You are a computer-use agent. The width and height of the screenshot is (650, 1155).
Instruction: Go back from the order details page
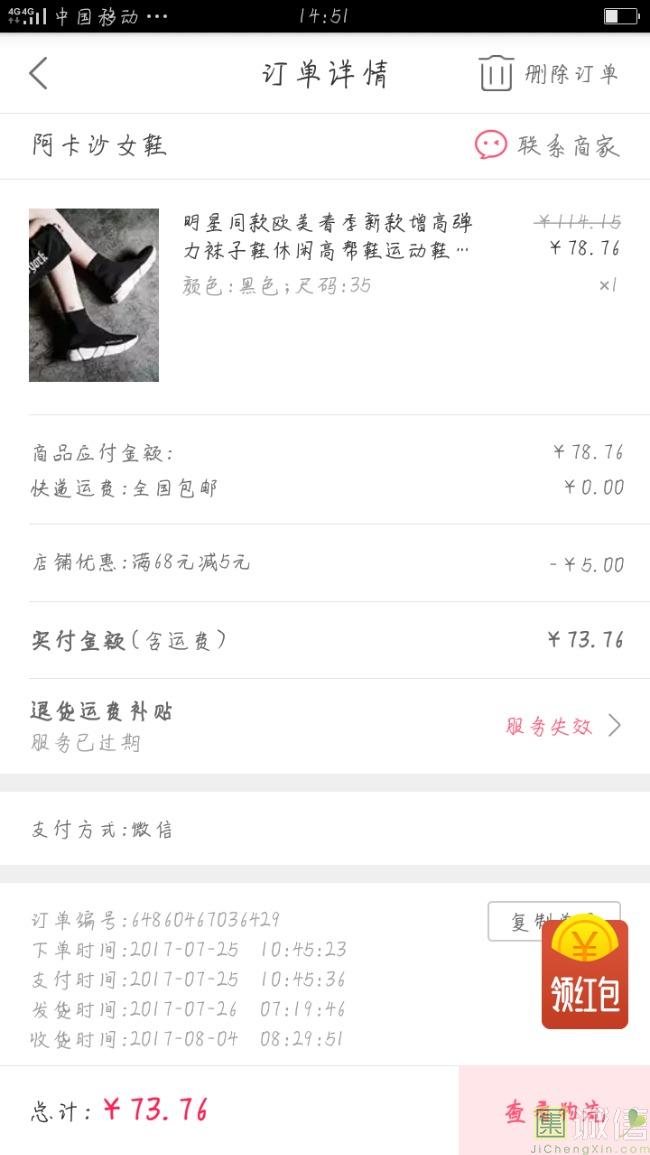pos(39,74)
